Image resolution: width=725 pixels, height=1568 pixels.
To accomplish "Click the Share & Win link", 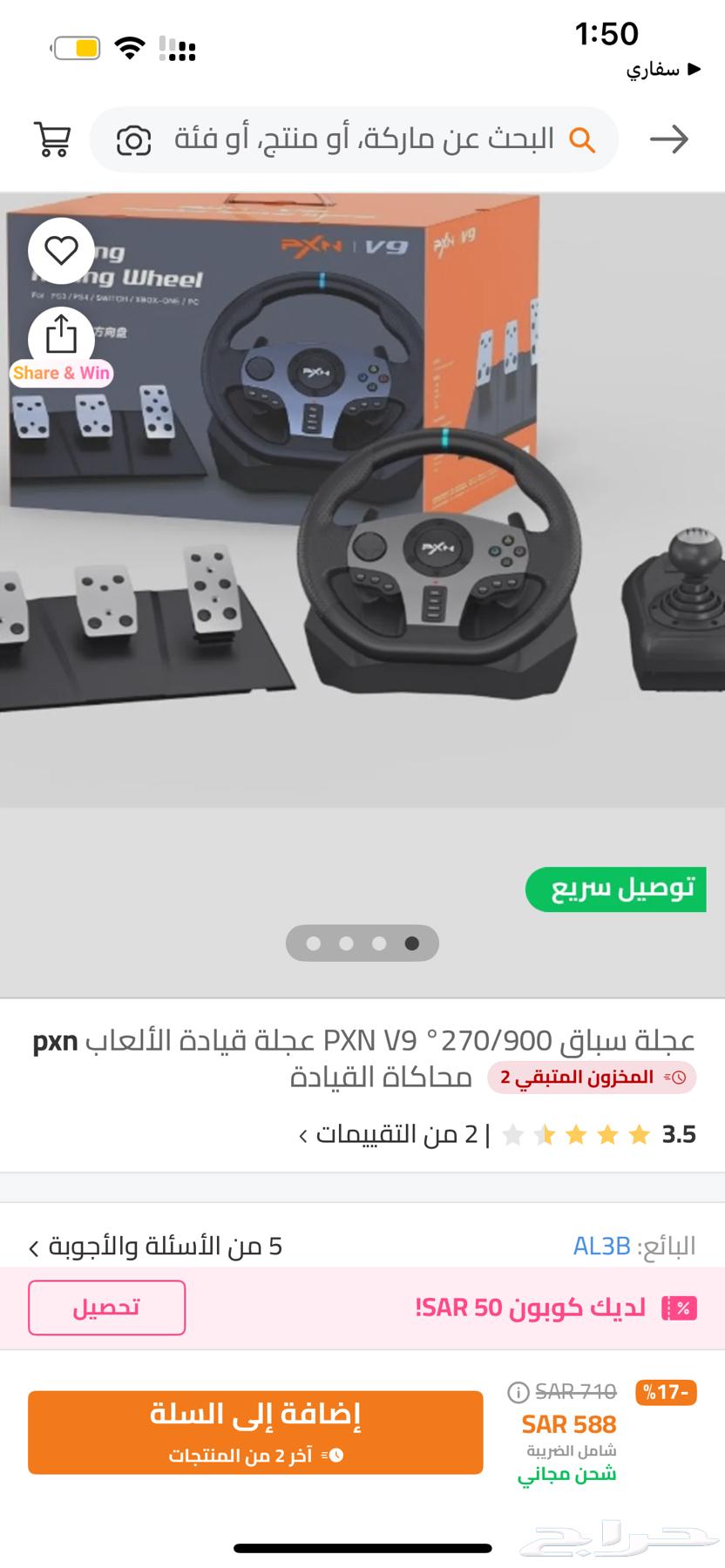I will click(62, 373).
